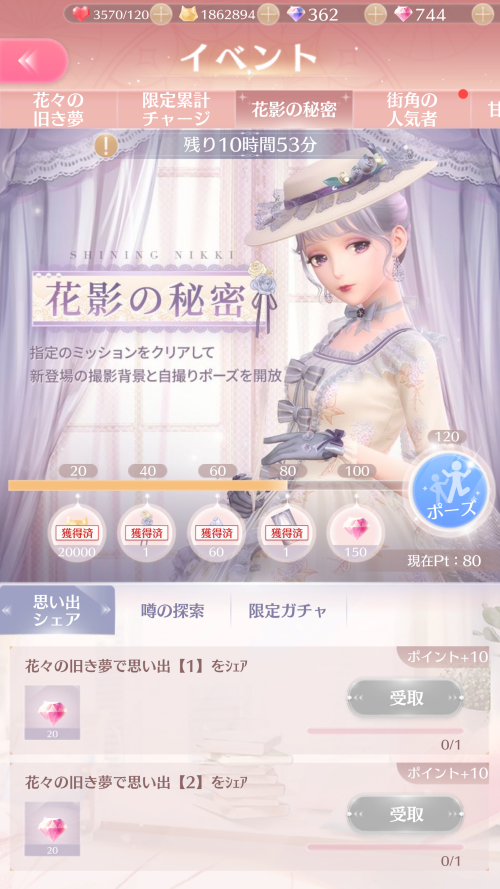View the 20-gem reward icon of mission 【1】
The width and height of the screenshot is (500, 889).
pyautogui.click(x=52, y=712)
